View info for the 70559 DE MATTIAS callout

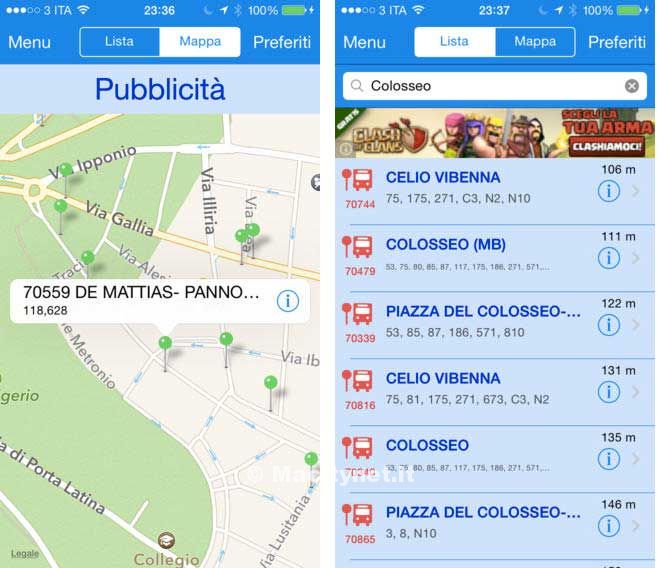coord(288,300)
